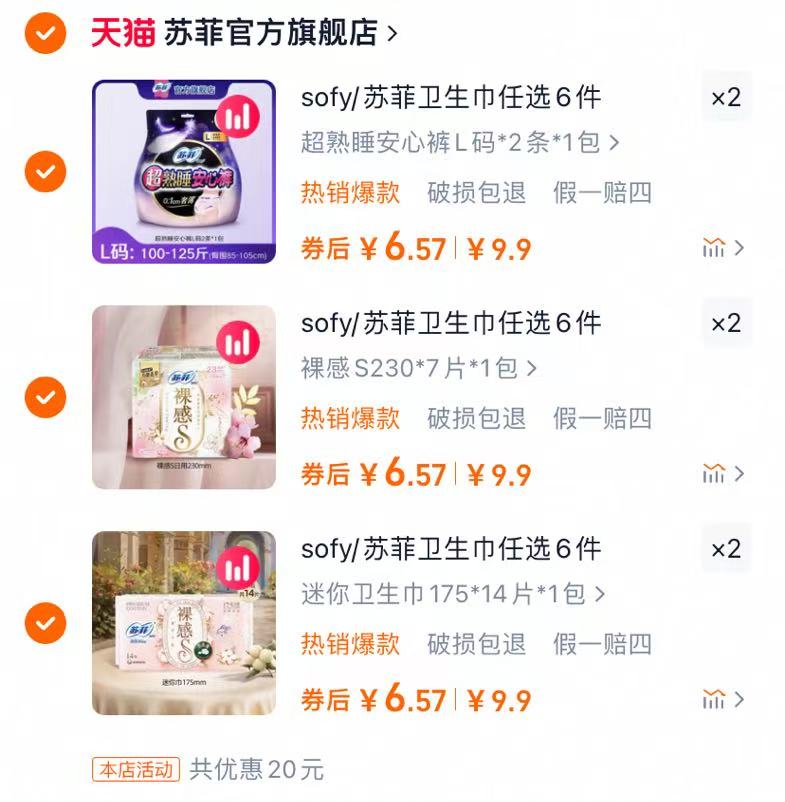Change the 超熟睡安心裤L码*2条*1包 variant
Screen dimensions: 785x802
[460, 143]
